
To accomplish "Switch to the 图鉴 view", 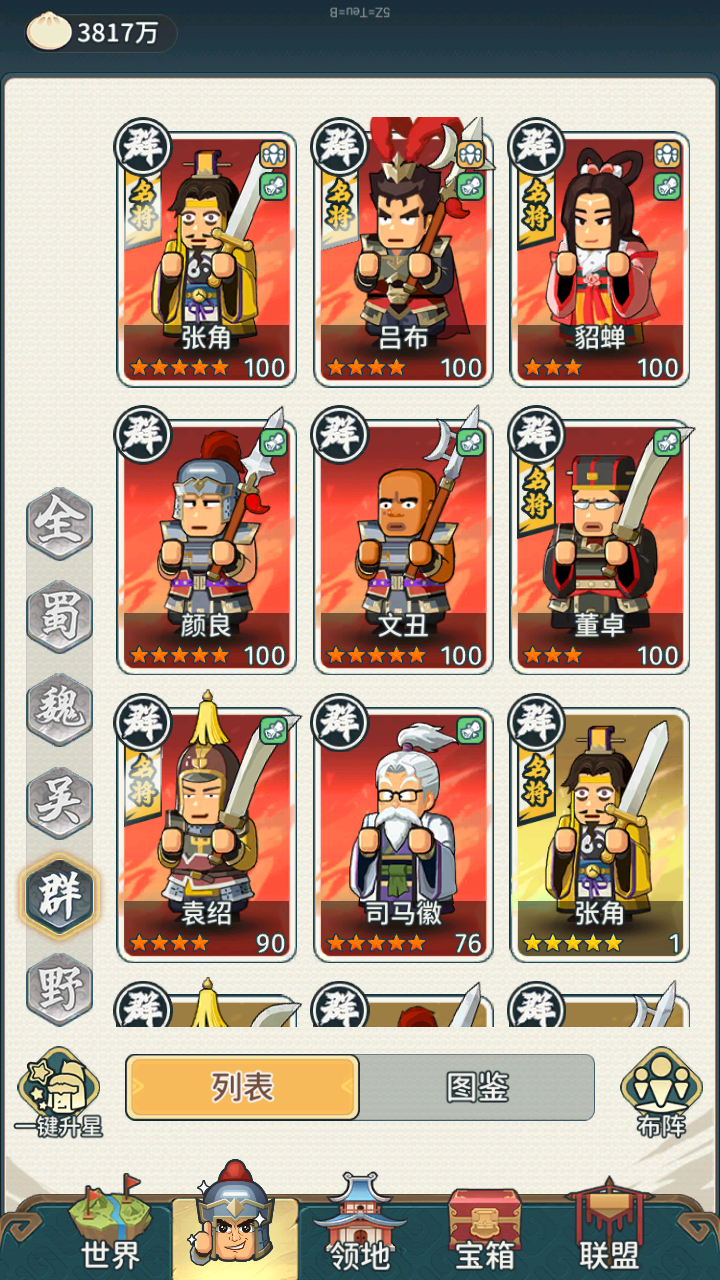I will coord(477,1087).
